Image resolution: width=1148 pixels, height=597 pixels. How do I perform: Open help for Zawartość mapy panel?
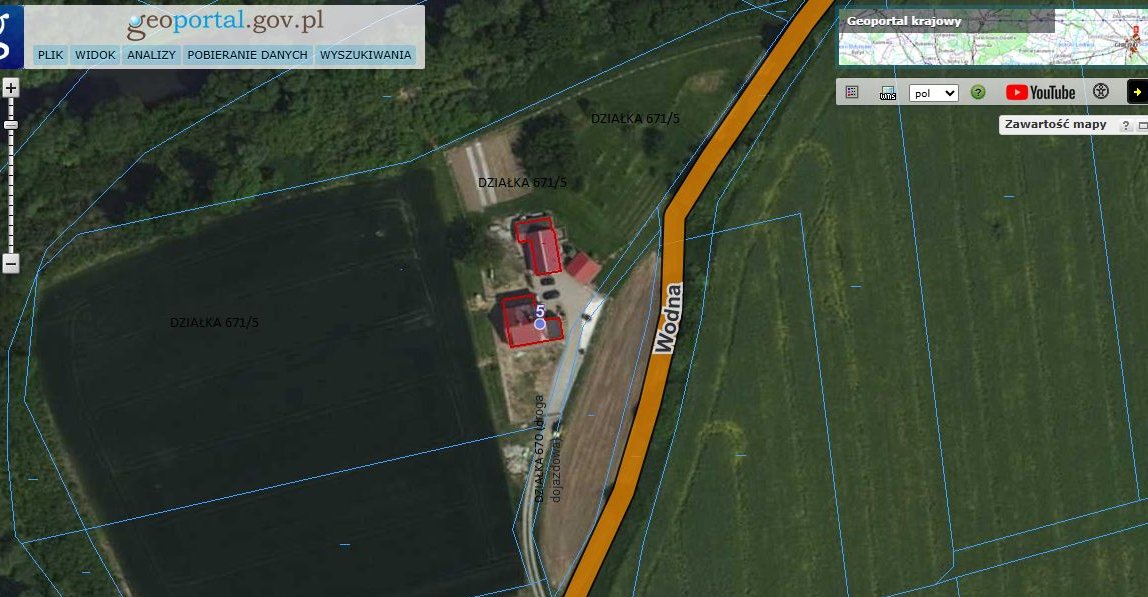pos(1125,126)
